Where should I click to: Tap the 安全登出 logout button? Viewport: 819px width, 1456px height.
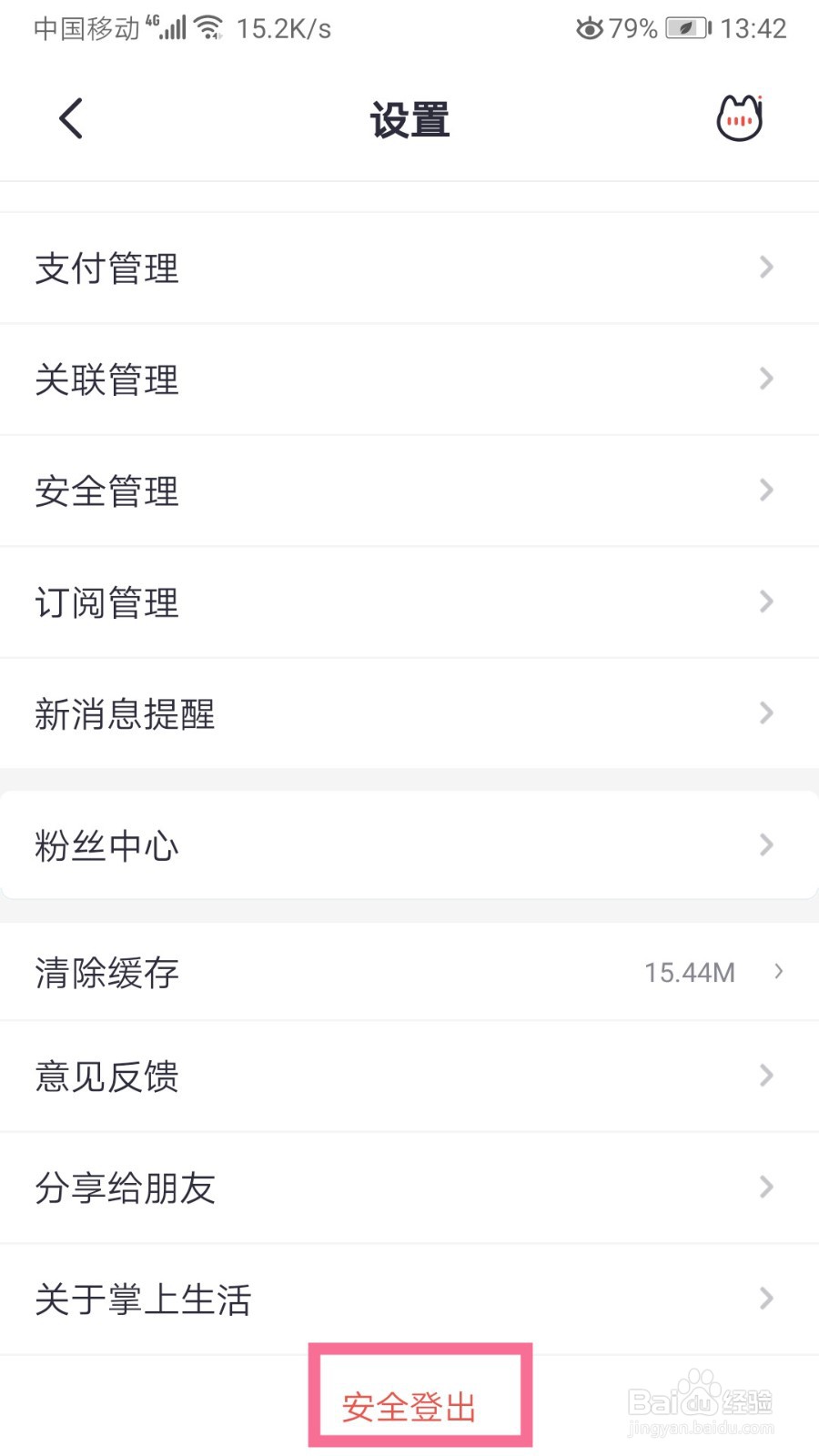409,1404
